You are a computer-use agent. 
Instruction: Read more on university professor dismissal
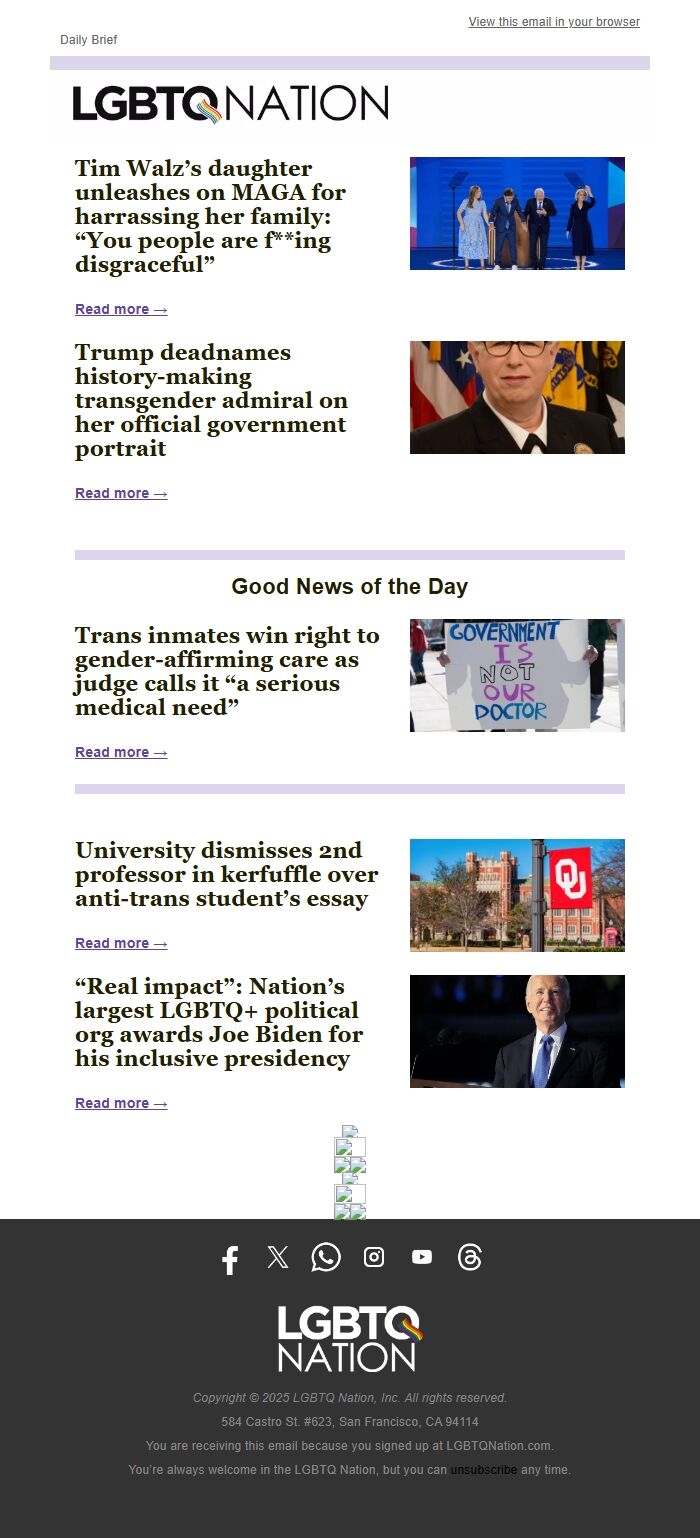[121, 944]
